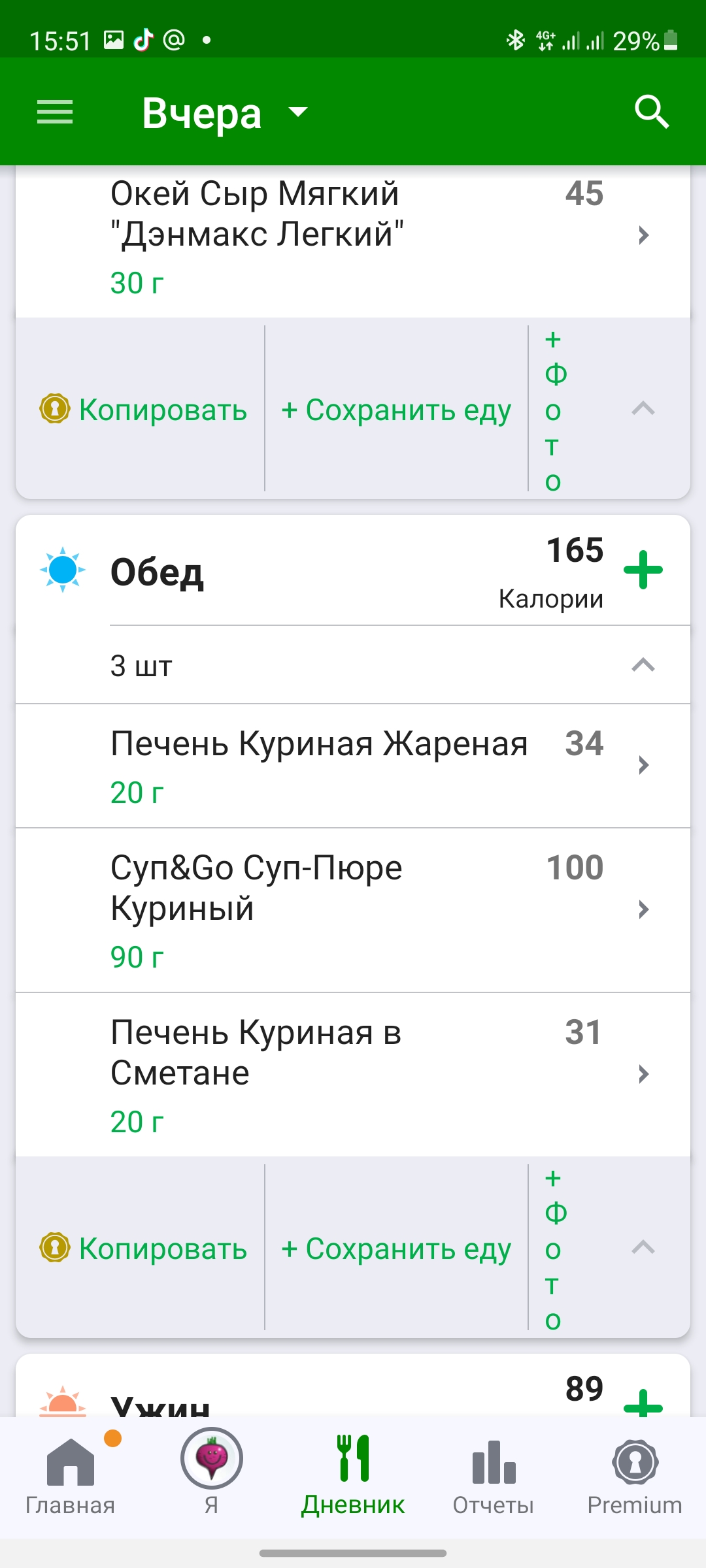Switch to the Главная tab
706x1568 pixels.
(71, 1477)
